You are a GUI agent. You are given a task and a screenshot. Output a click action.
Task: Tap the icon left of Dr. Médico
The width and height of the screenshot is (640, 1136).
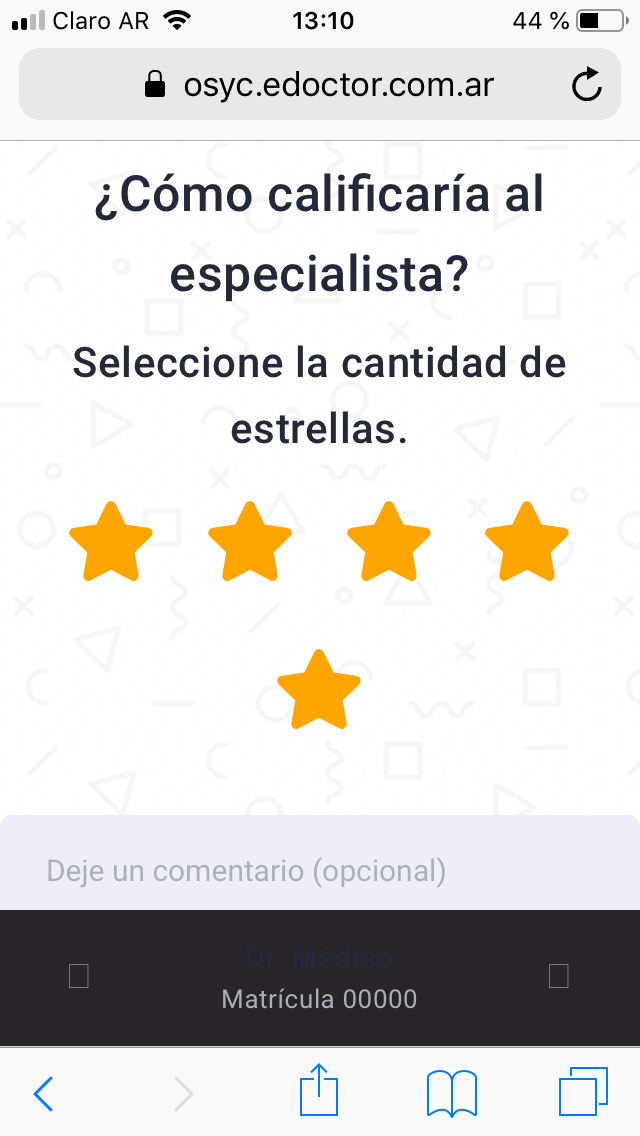coord(79,976)
